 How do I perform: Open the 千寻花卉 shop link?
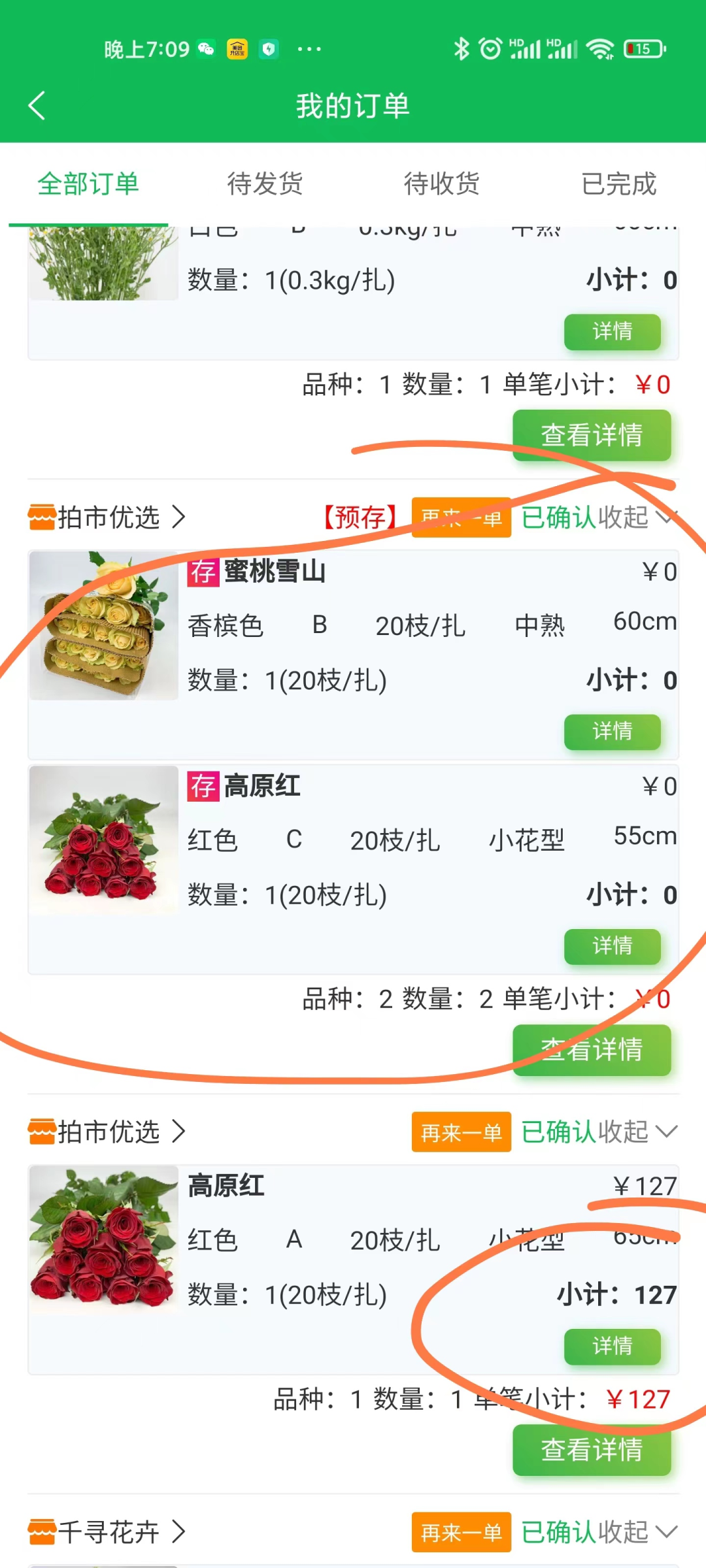click(x=108, y=1531)
